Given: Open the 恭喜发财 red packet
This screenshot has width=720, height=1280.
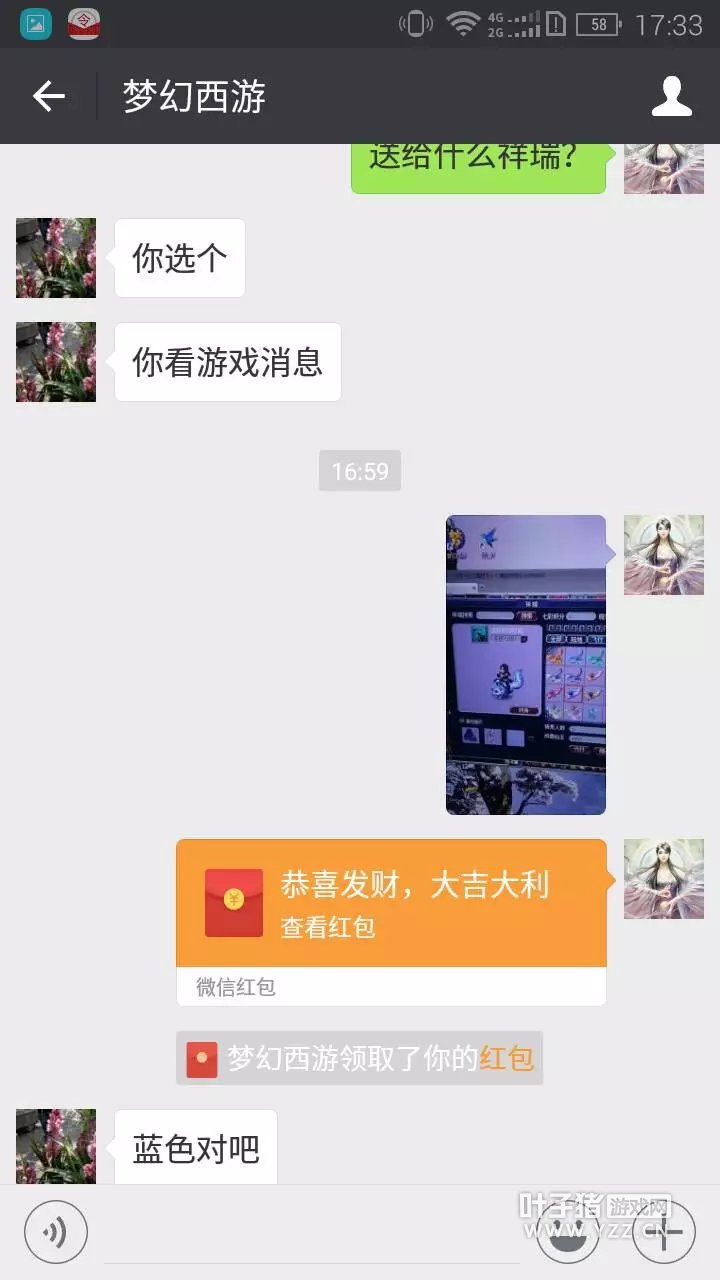Looking at the screenshot, I should tap(391, 922).
